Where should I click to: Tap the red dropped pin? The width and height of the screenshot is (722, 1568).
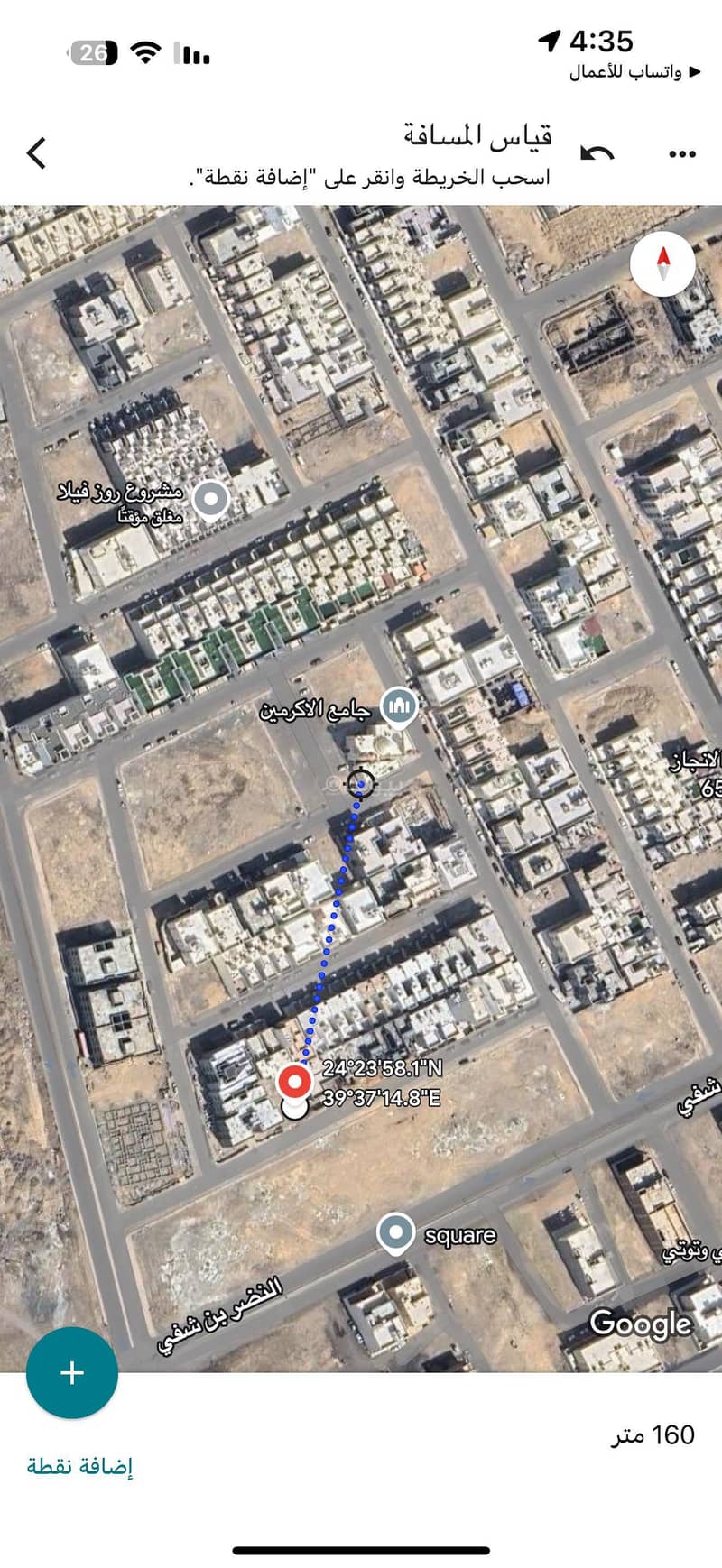(294, 1080)
